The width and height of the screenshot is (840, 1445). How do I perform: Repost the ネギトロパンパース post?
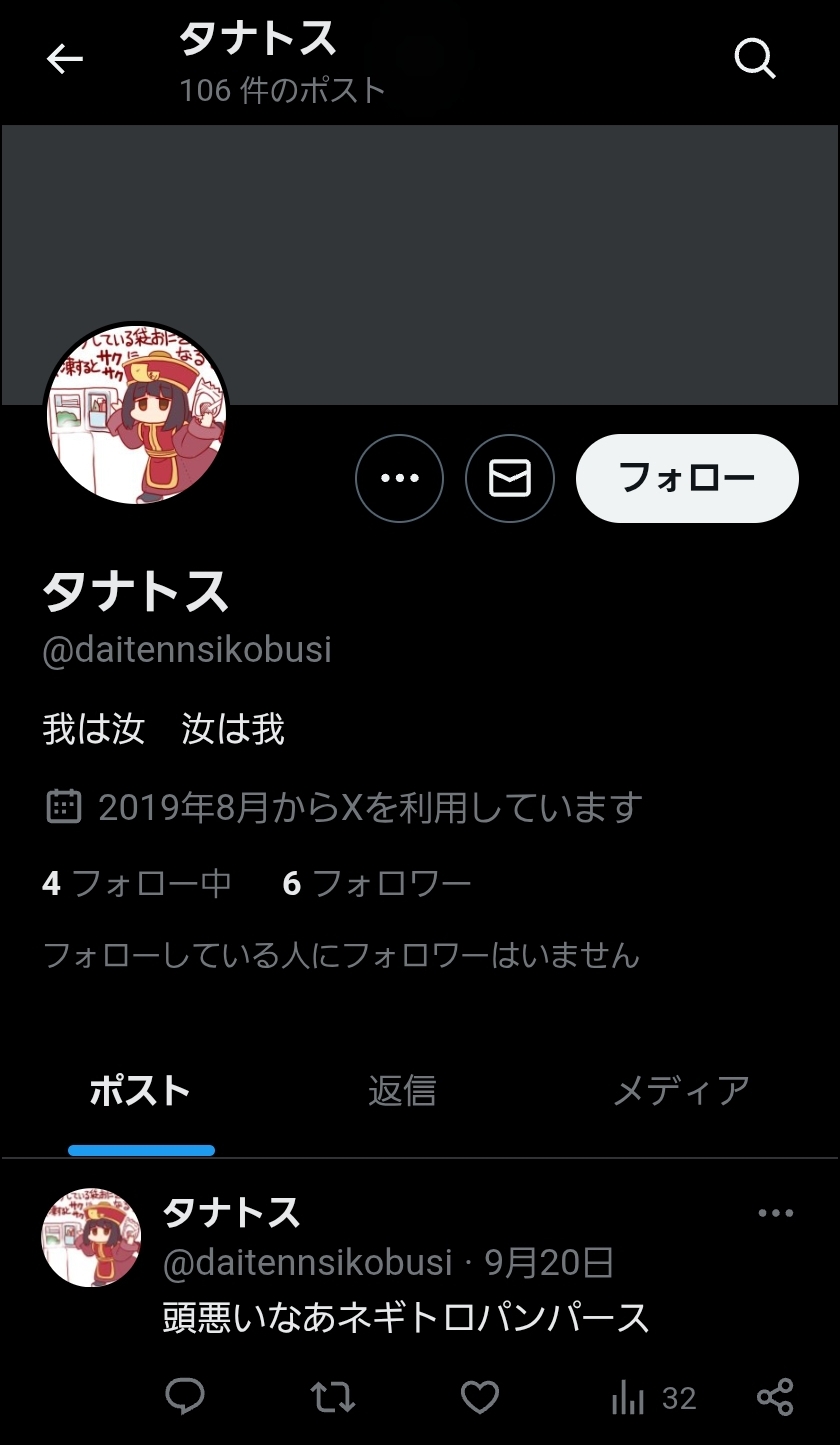point(332,1397)
